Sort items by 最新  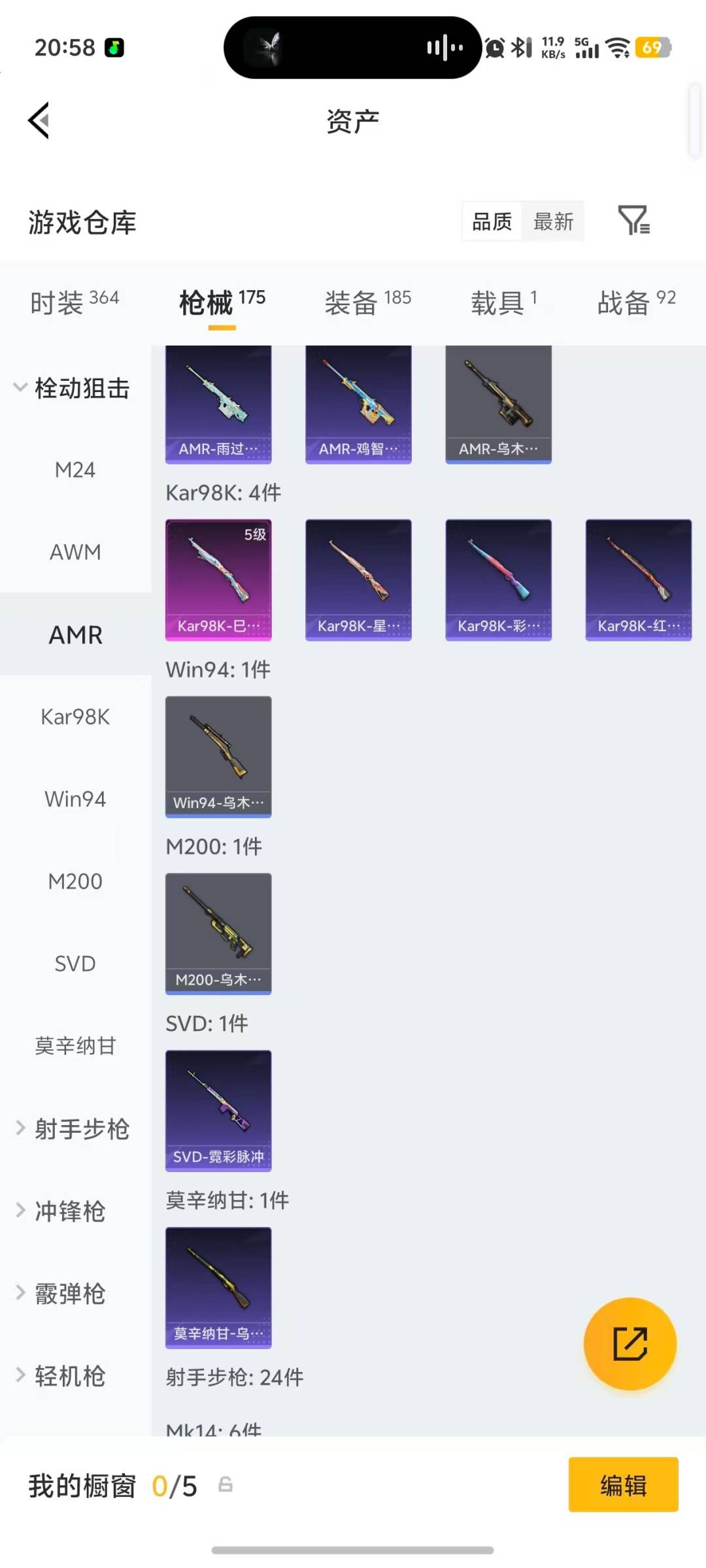point(553,221)
